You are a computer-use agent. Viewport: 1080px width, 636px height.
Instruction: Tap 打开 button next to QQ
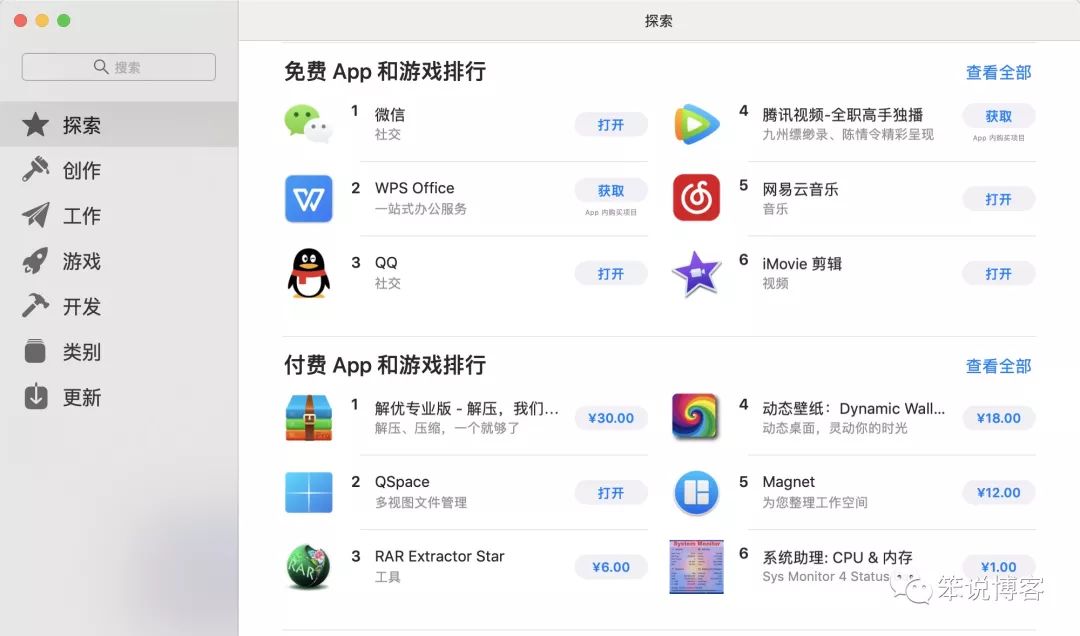tap(610, 274)
